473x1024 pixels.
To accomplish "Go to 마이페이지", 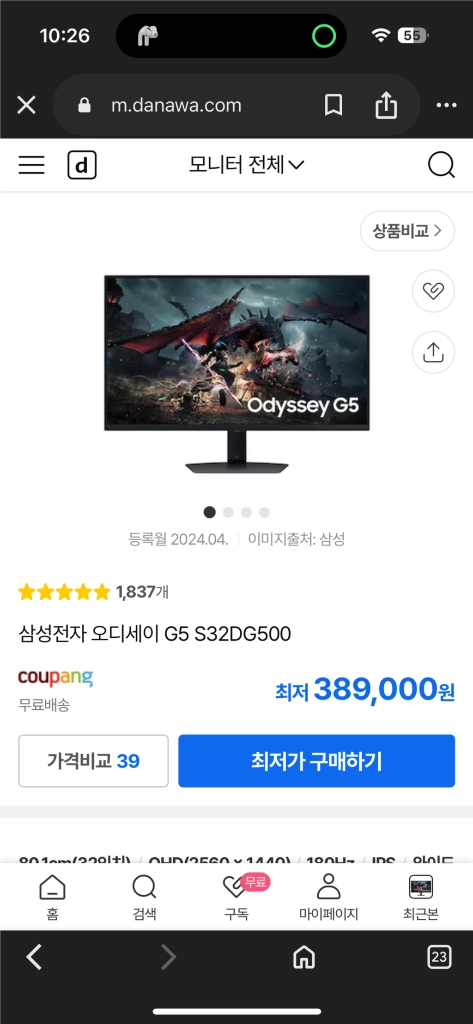I will coord(329,897).
